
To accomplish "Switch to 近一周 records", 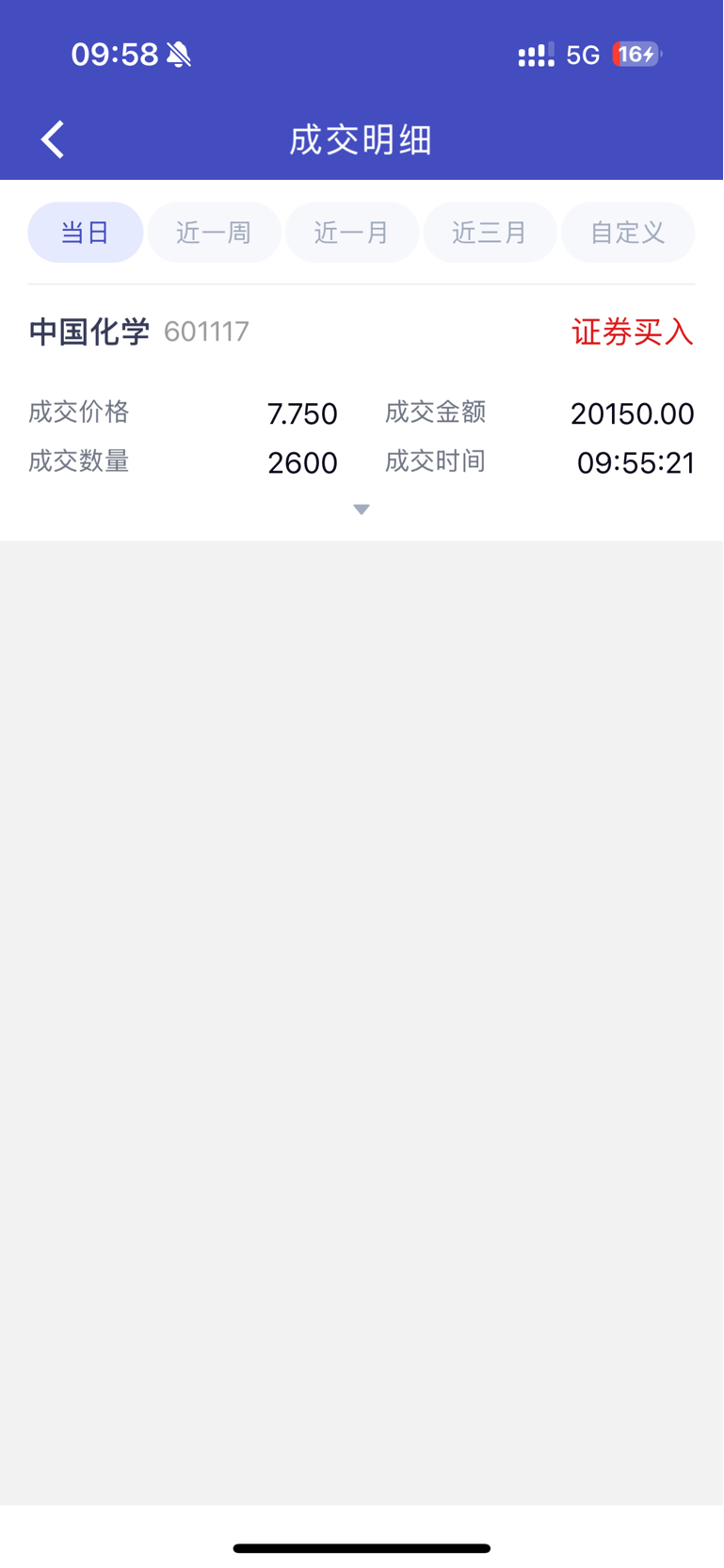I will coord(214,233).
